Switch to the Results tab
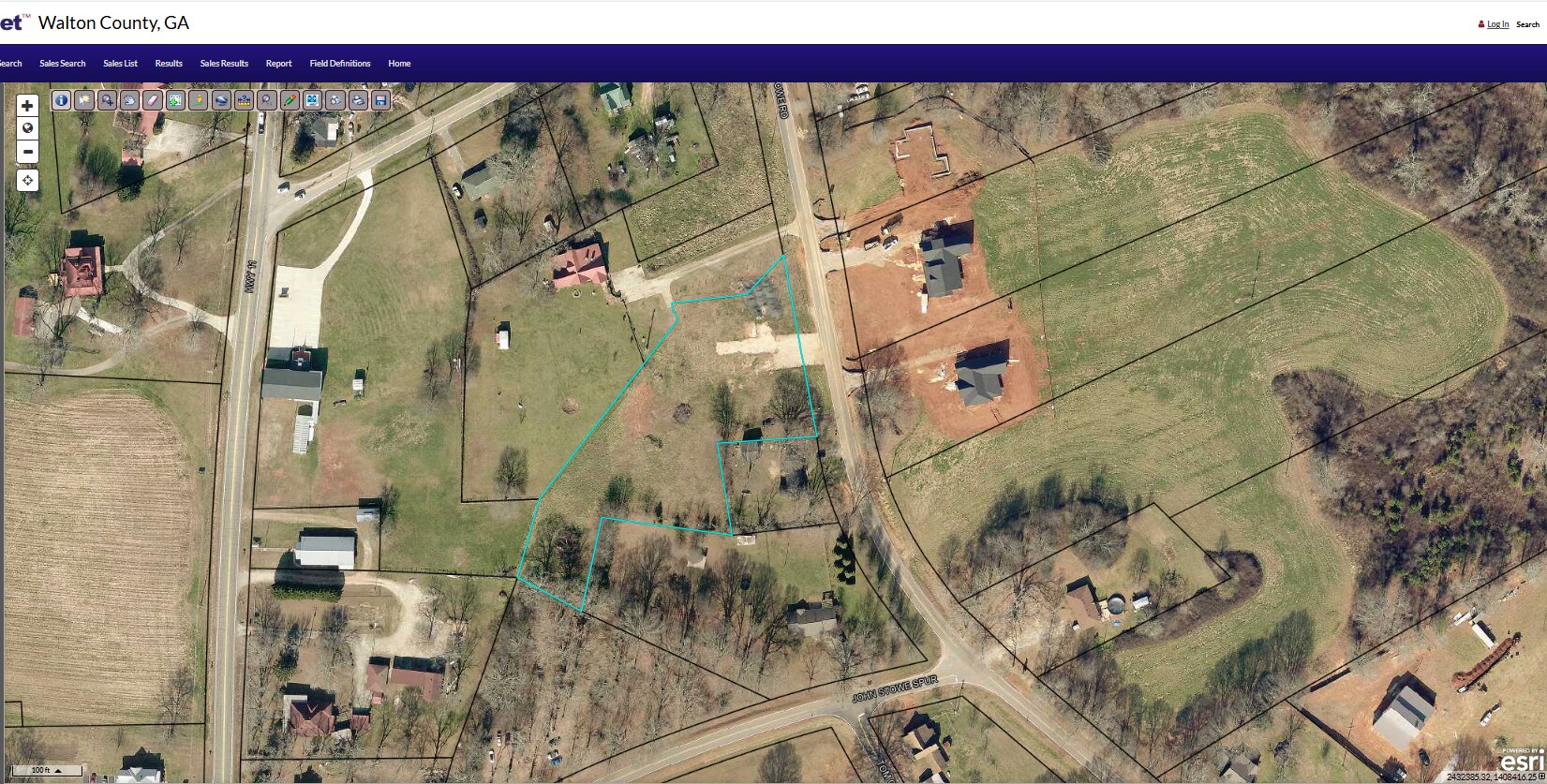 point(169,64)
